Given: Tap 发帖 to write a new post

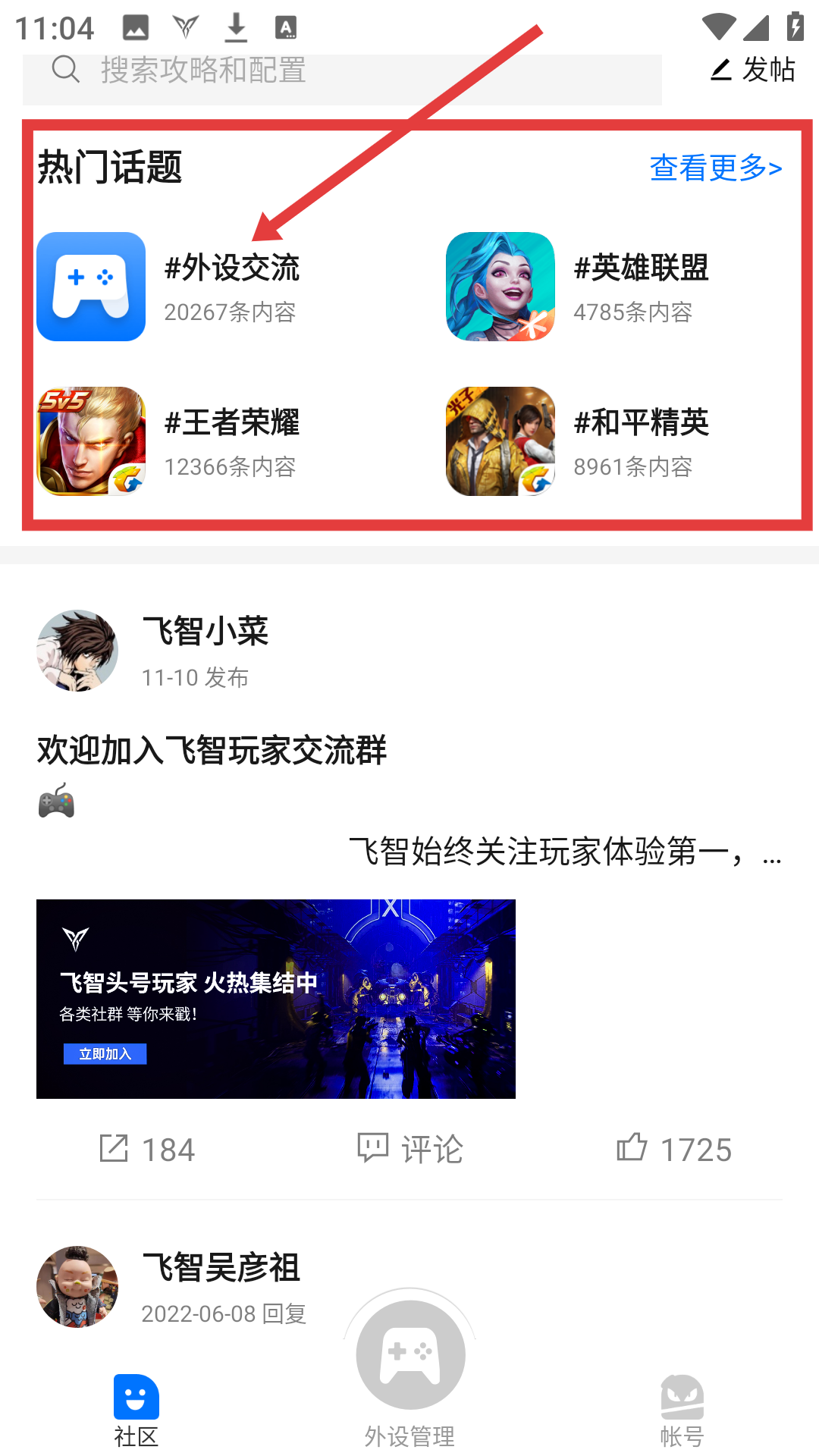Looking at the screenshot, I should (752, 71).
